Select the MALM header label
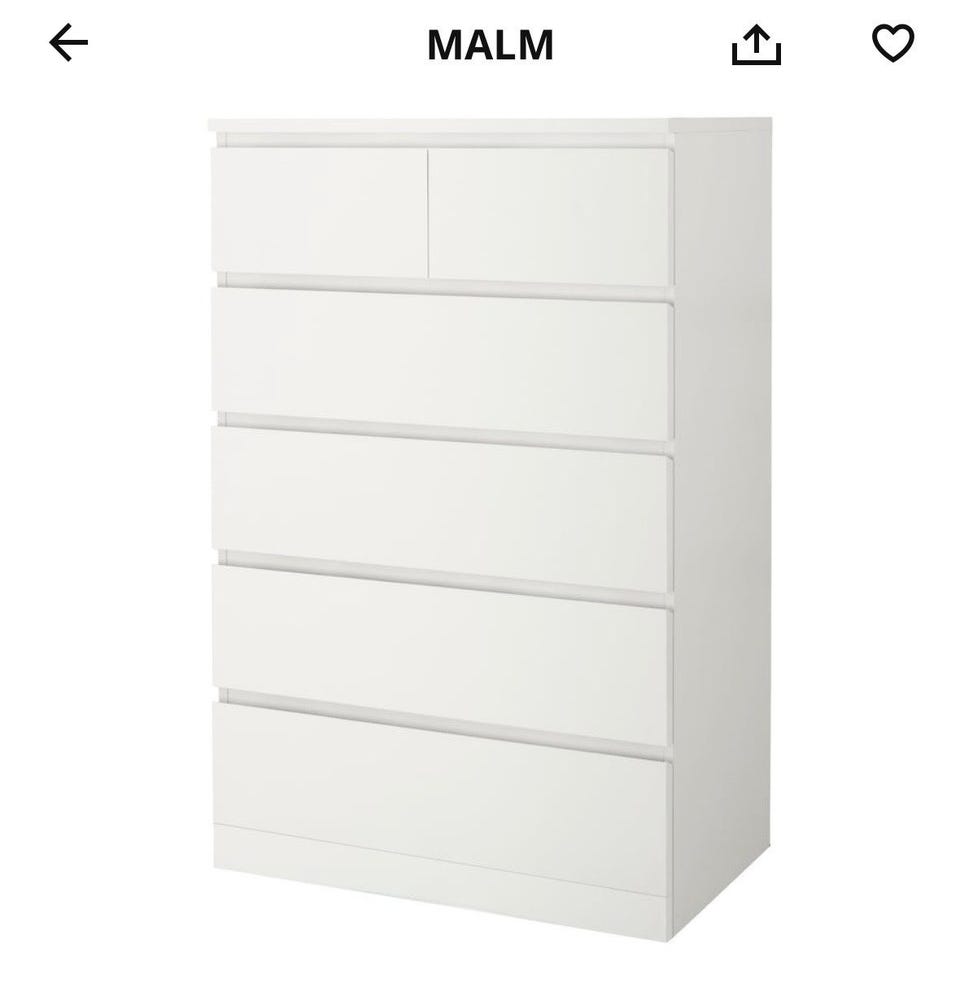Viewport: 960px width, 993px height. click(x=489, y=45)
